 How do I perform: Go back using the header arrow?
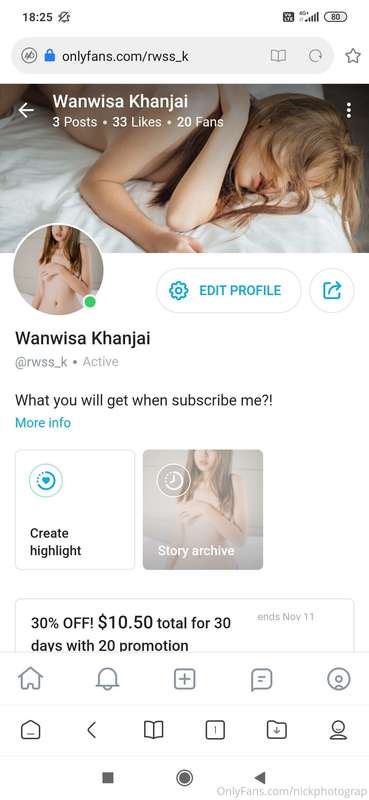[x=26, y=110]
